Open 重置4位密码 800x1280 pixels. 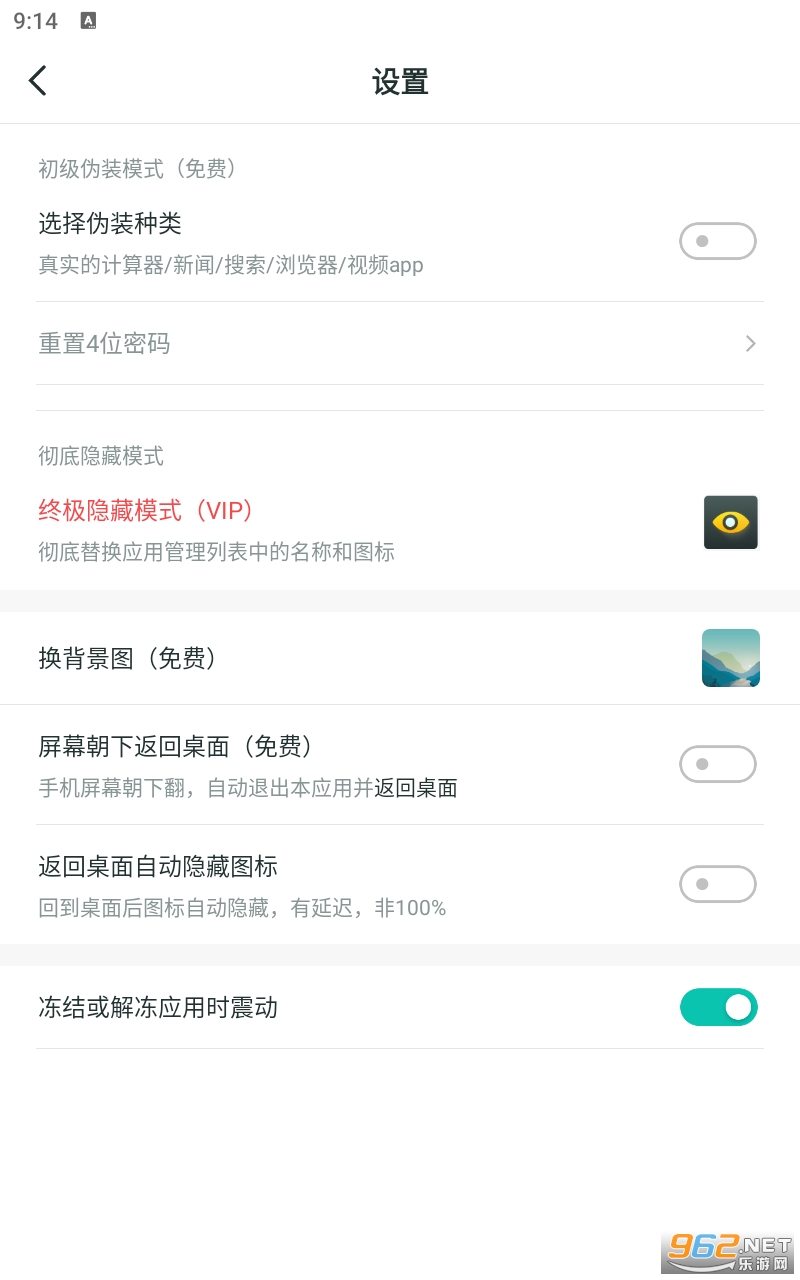click(x=400, y=344)
